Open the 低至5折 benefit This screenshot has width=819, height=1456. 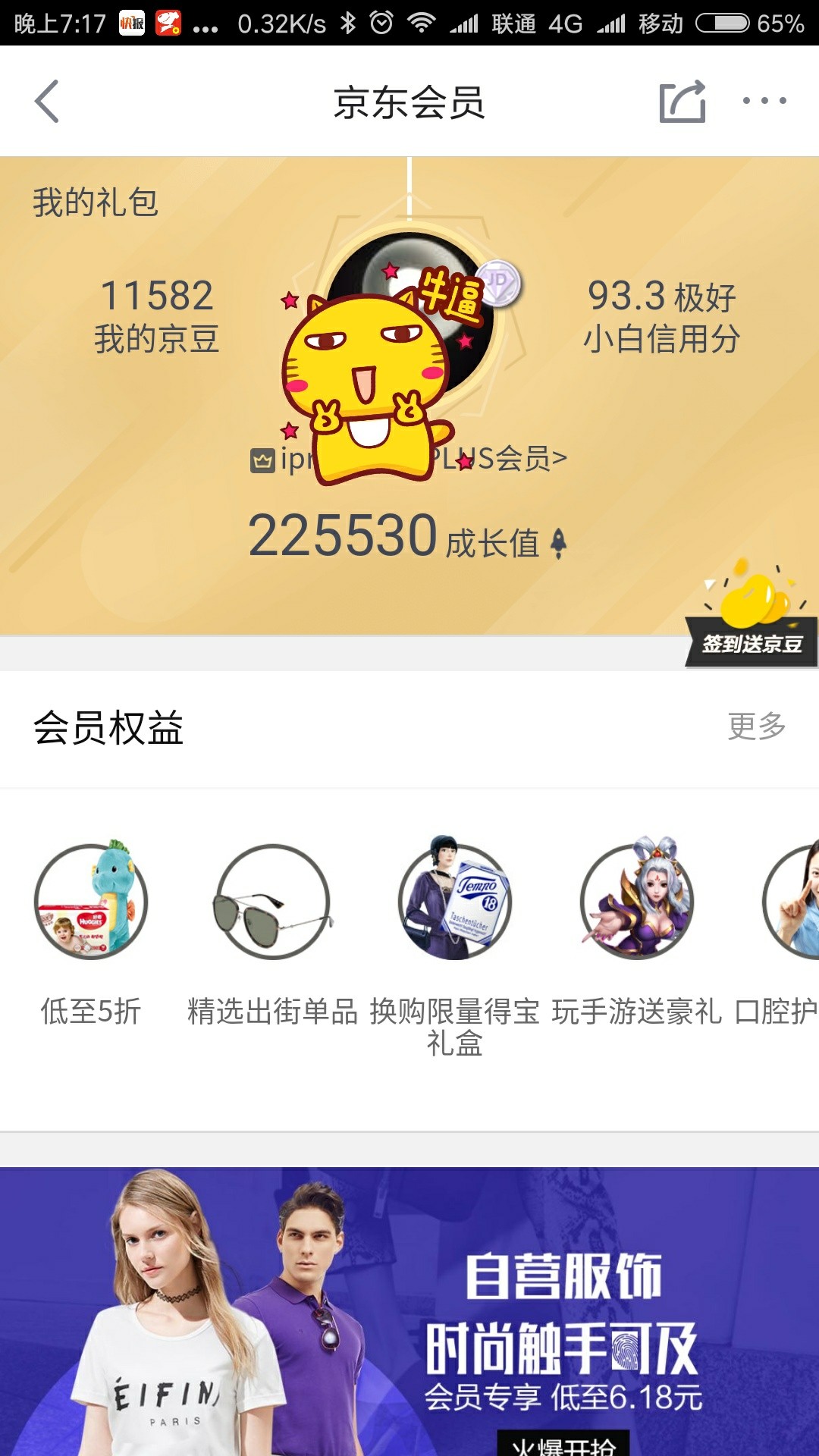click(x=91, y=933)
